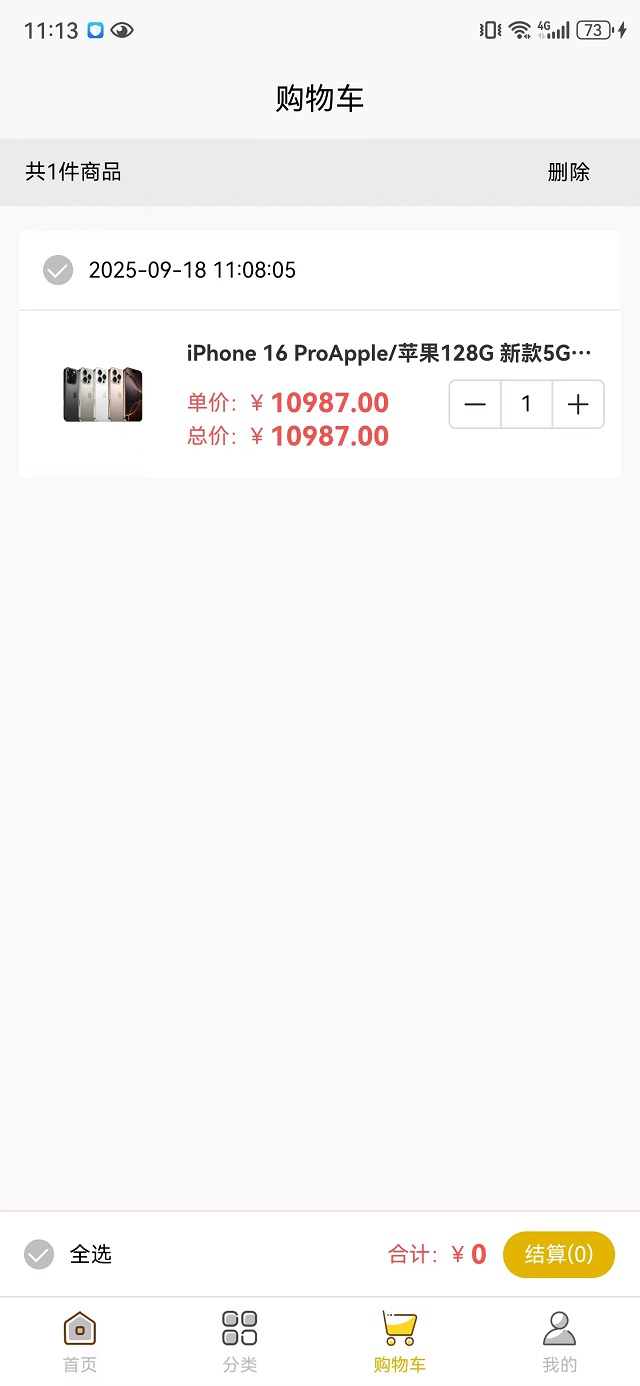The height and width of the screenshot is (1386, 640).
Task: Decrease iPhone 16 Pro quantity with minus
Action: click(475, 405)
